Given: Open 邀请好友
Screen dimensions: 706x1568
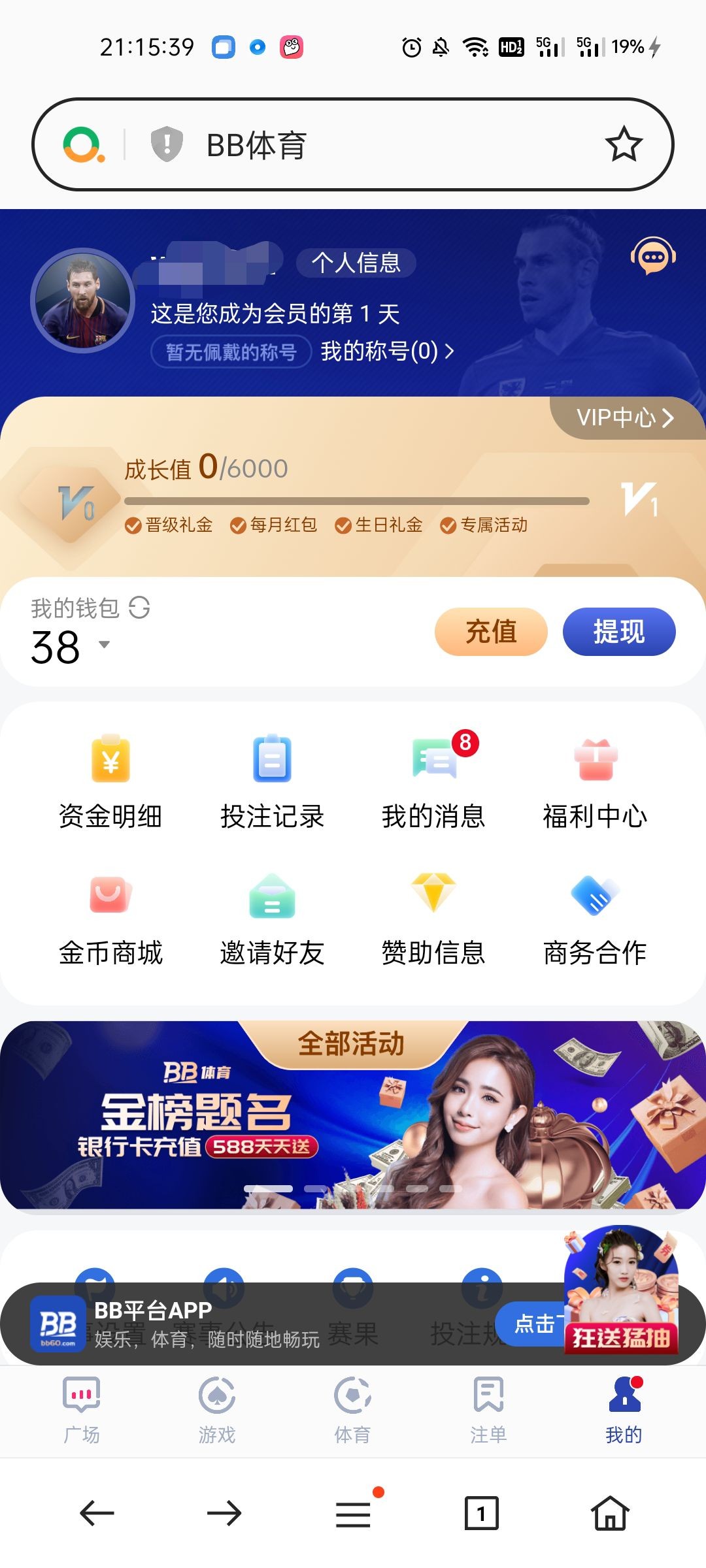Looking at the screenshot, I should (272, 918).
